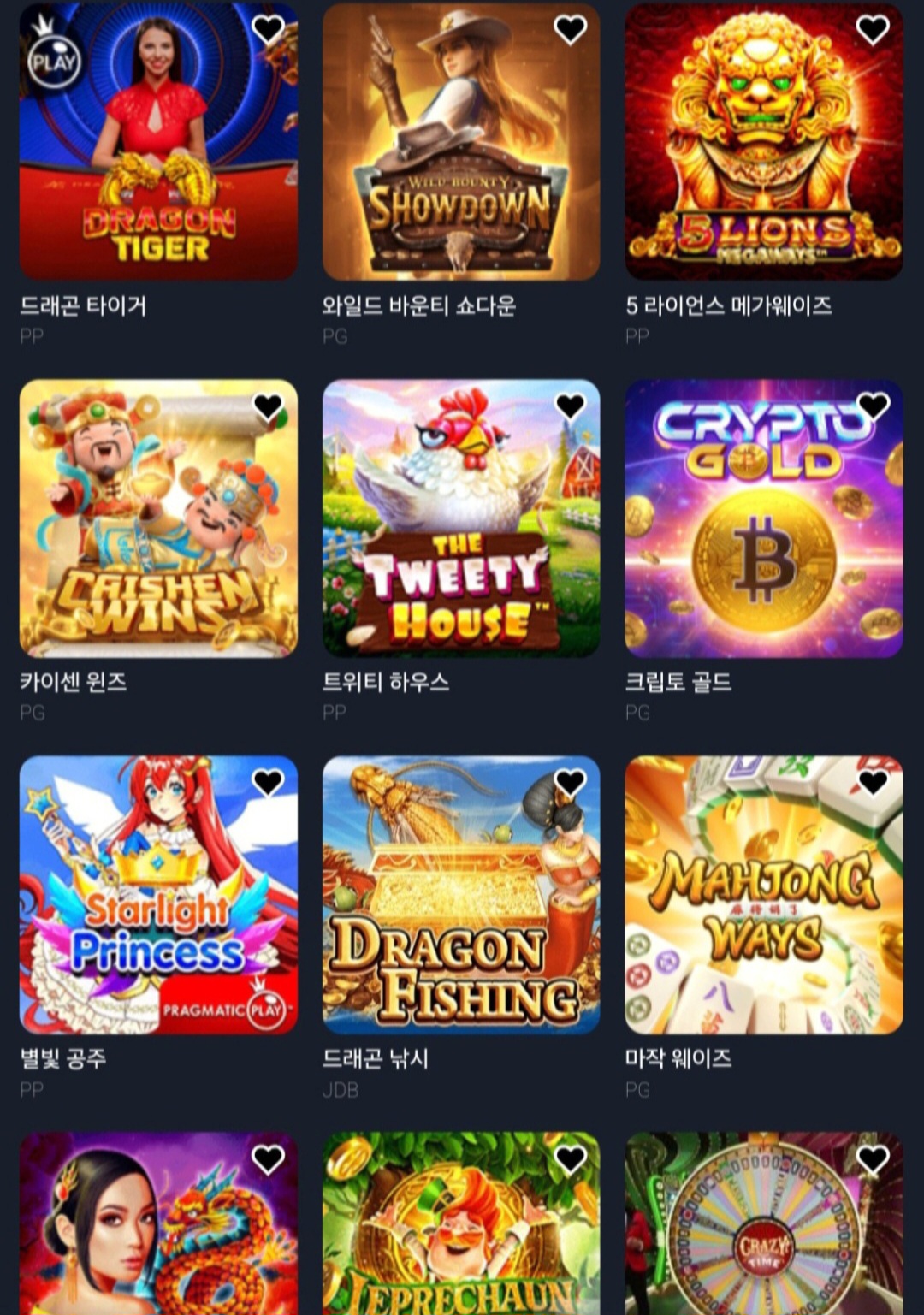Open the Leprechaun game tile
Screen dimensions: 924x1315
pyautogui.click(x=461, y=1232)
